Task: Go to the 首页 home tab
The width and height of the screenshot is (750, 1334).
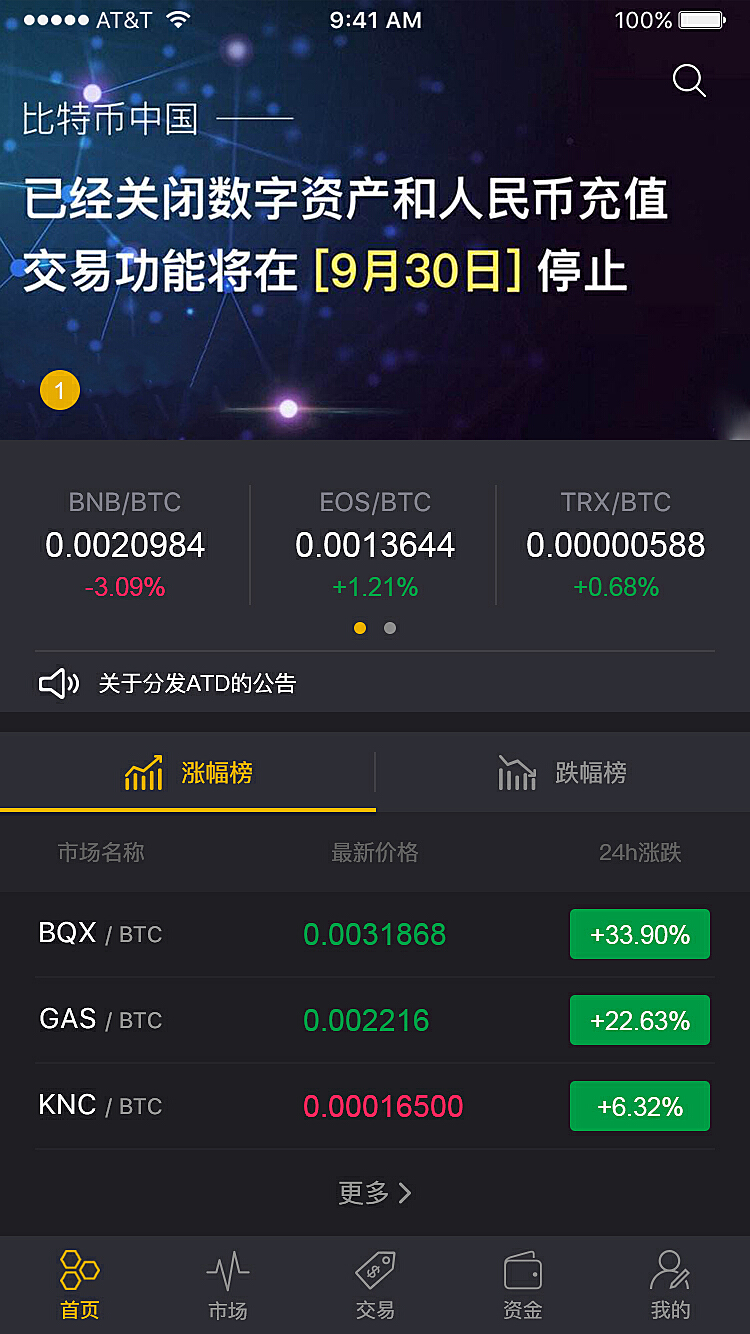Action: click(80, 1285)
